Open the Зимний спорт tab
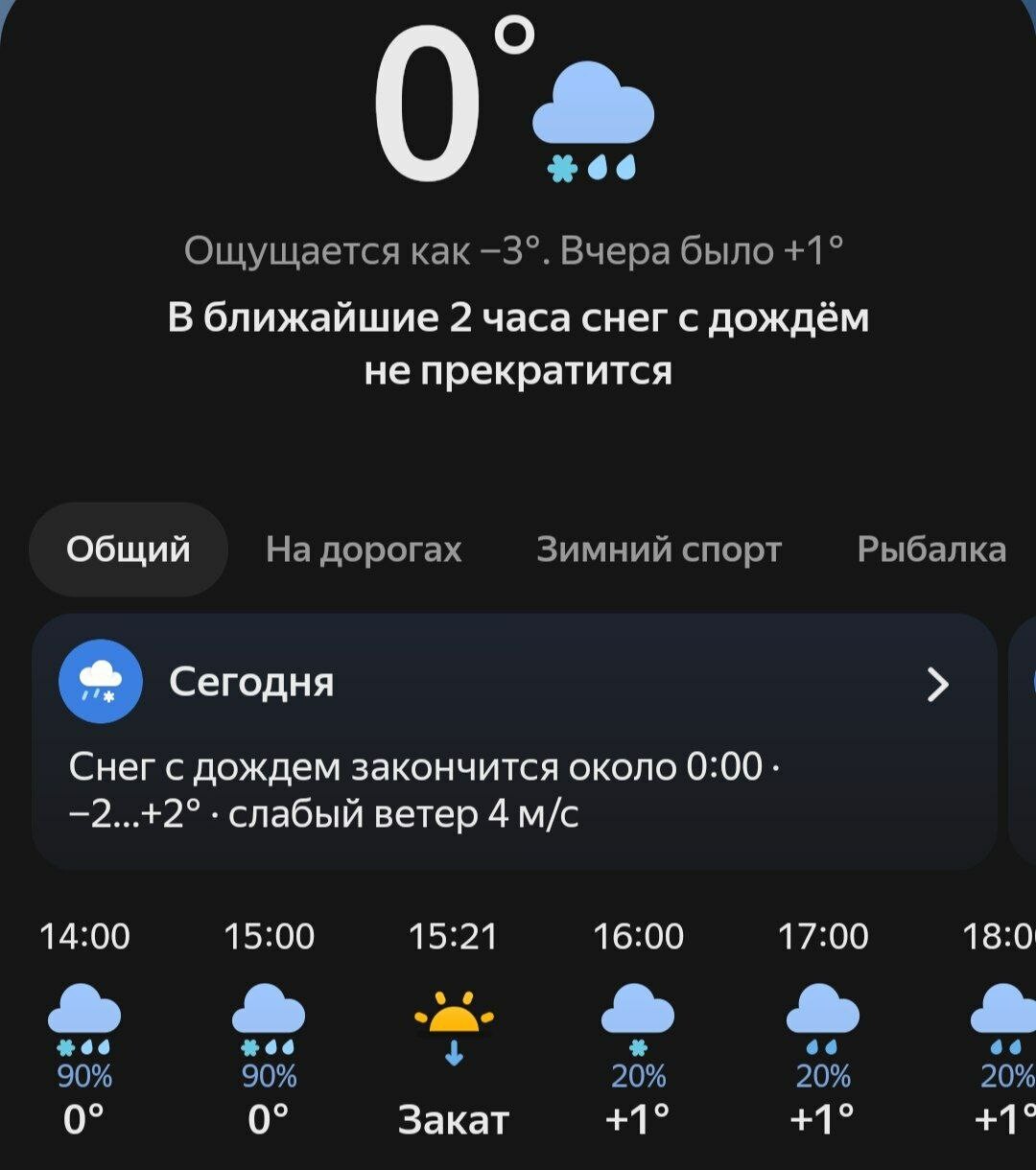This screenshot has height=1170, width=1036. 659,550
